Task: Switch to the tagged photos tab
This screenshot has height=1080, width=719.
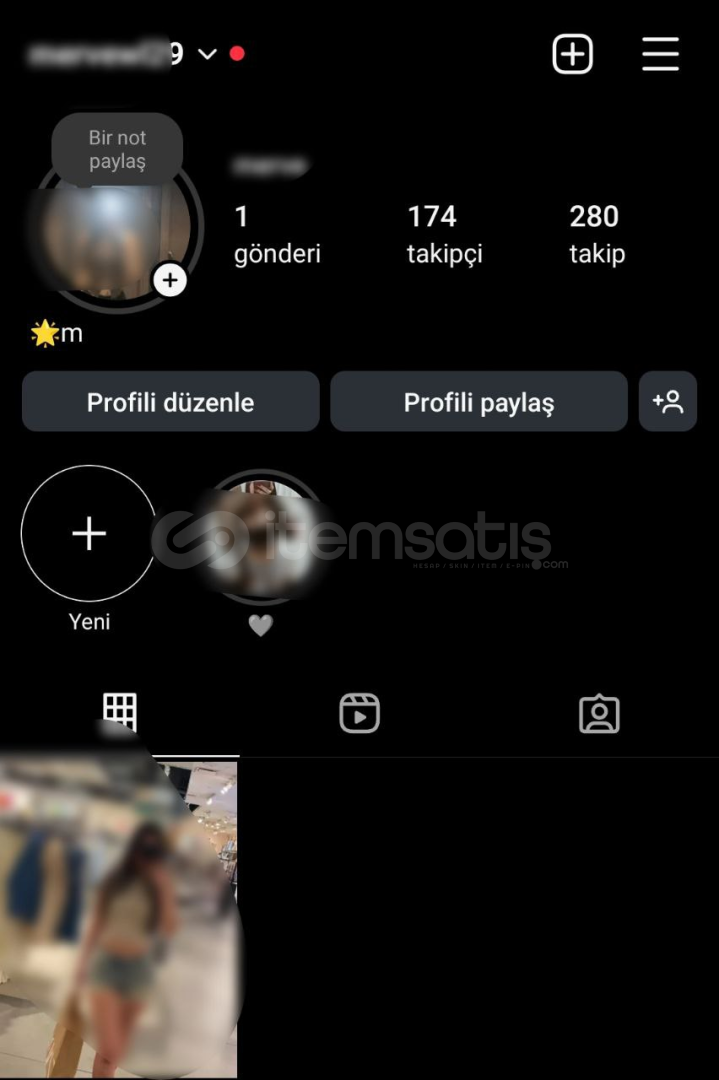Action: (599, 714)
